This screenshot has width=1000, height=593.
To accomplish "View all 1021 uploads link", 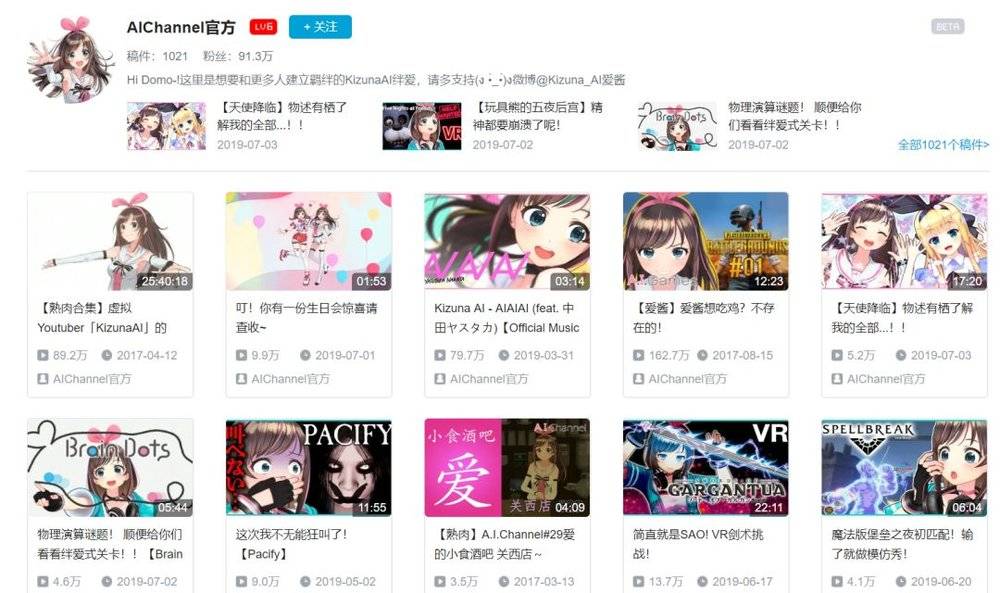I will (x=942, y=145).
